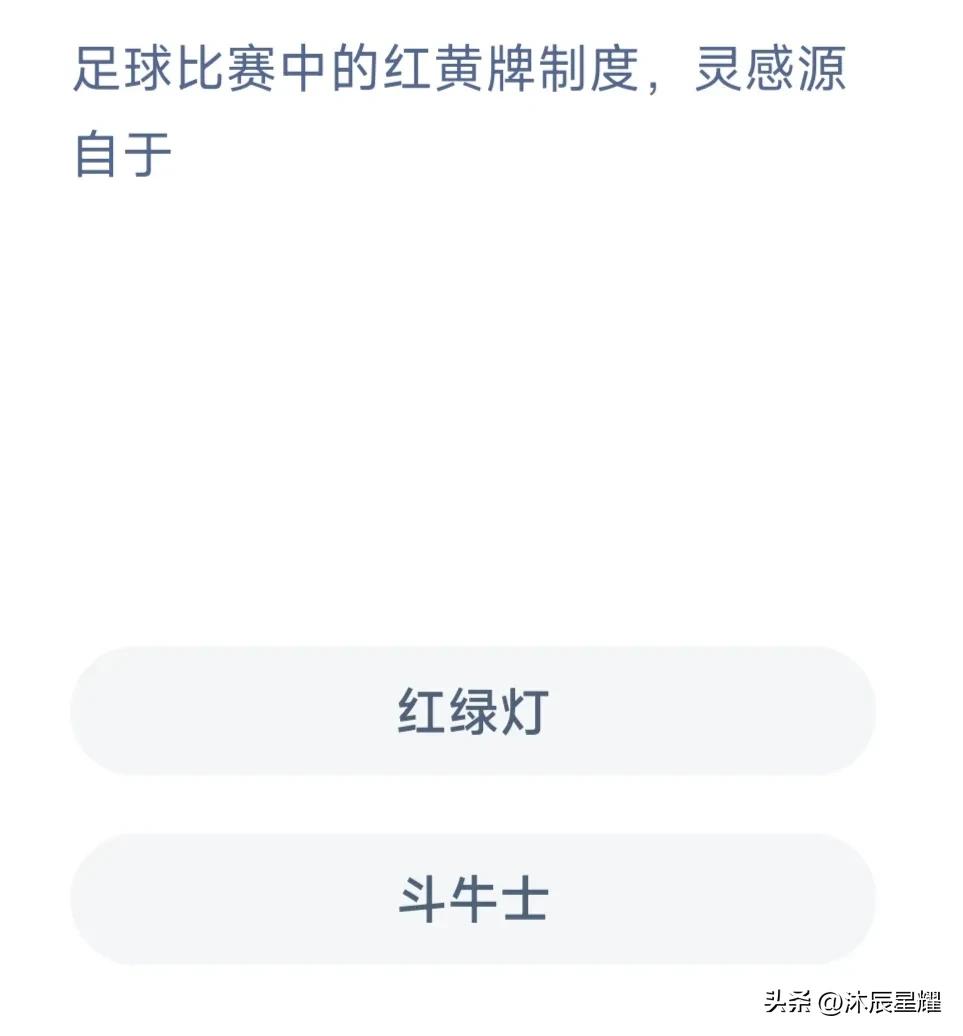Click the text 红黄牌 in the question
The height and width of the screenshot is (1036, 963).
(455, 75)
